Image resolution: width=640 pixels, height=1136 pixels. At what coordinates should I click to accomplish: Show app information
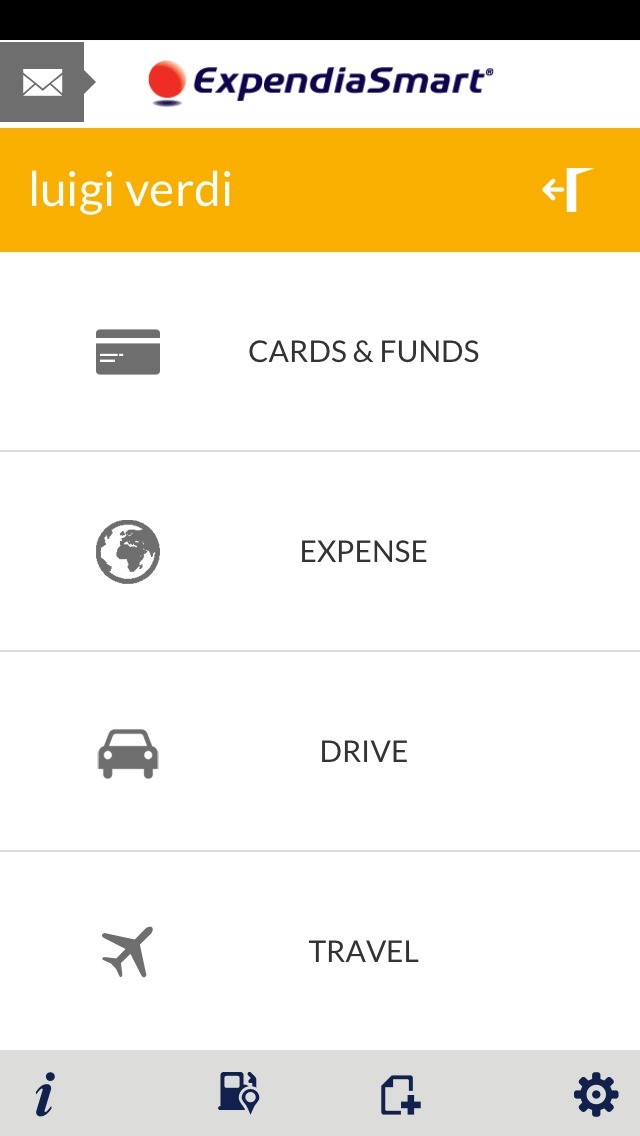point(44,1095)
